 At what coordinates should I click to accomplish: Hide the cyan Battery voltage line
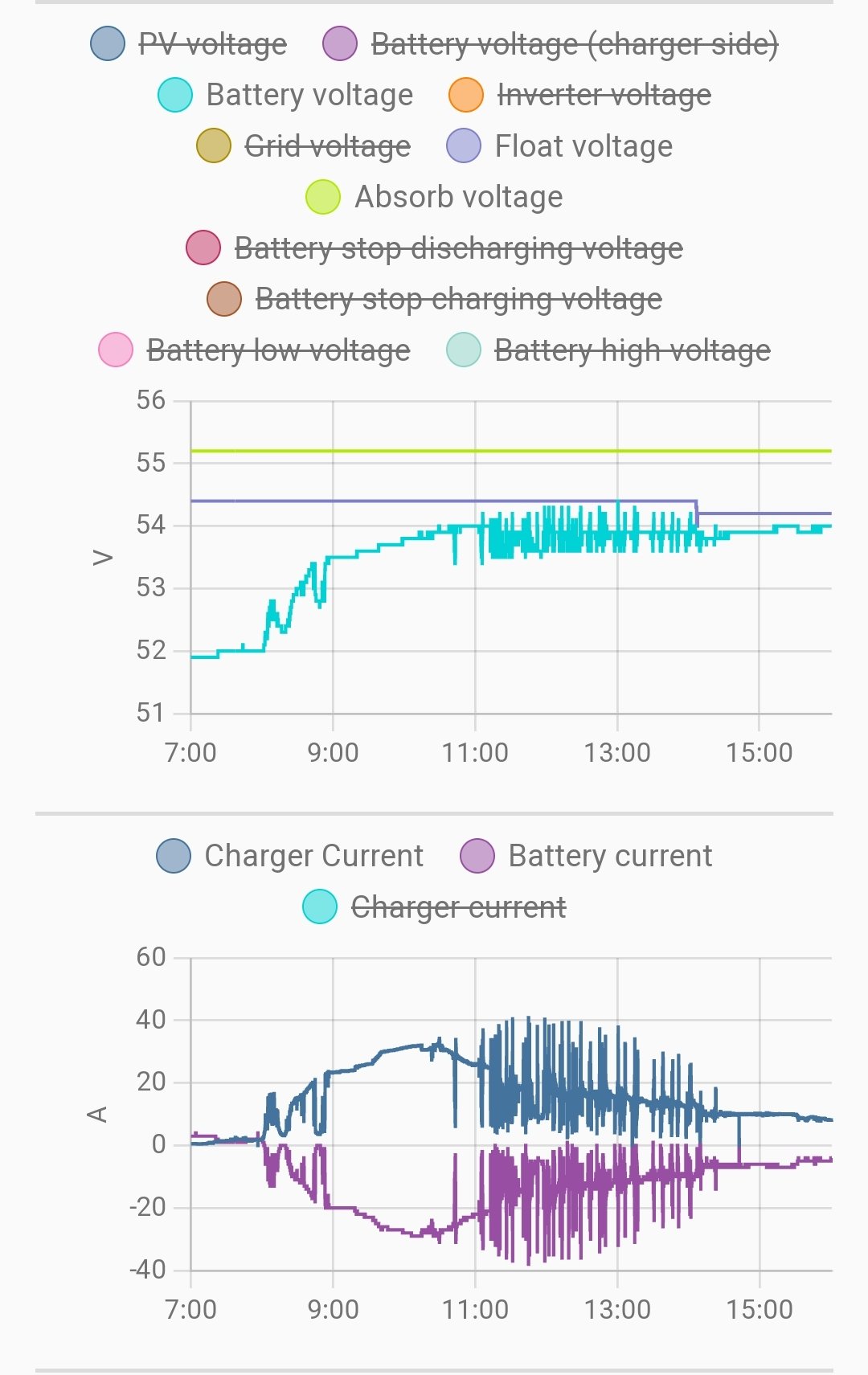[309, 95]
